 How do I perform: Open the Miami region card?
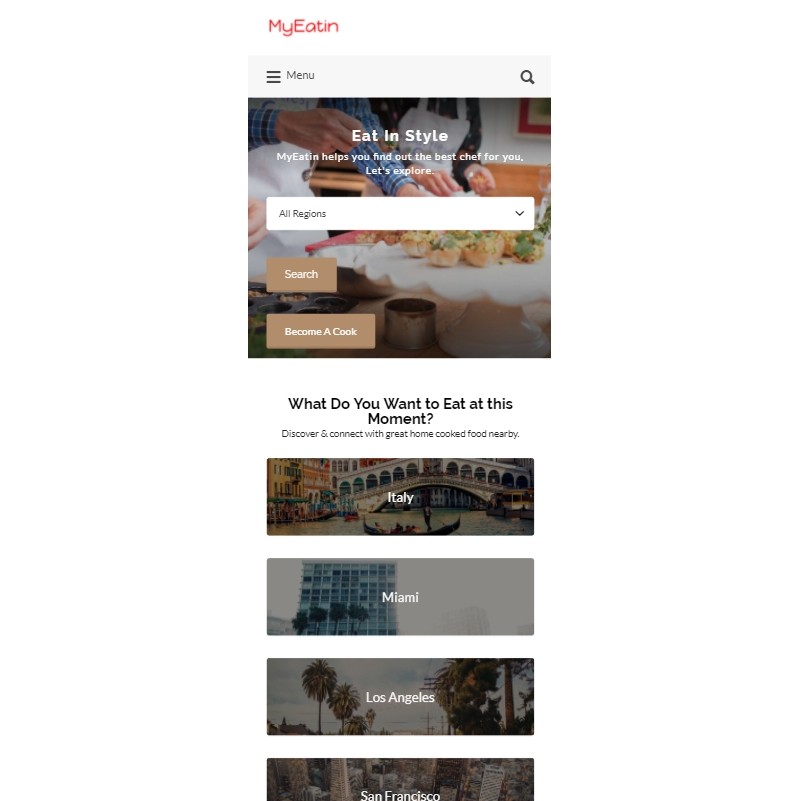pos(400,597)
